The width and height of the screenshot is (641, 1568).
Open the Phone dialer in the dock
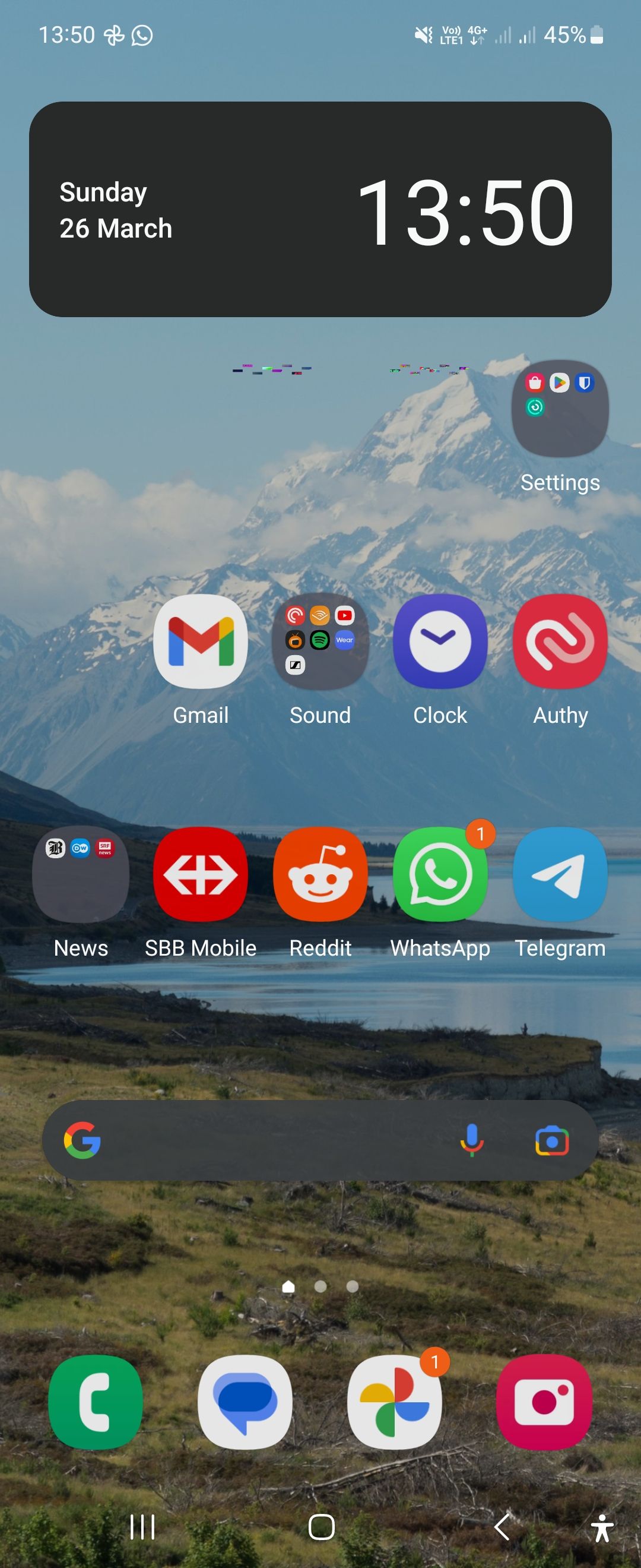point(96,1402)
